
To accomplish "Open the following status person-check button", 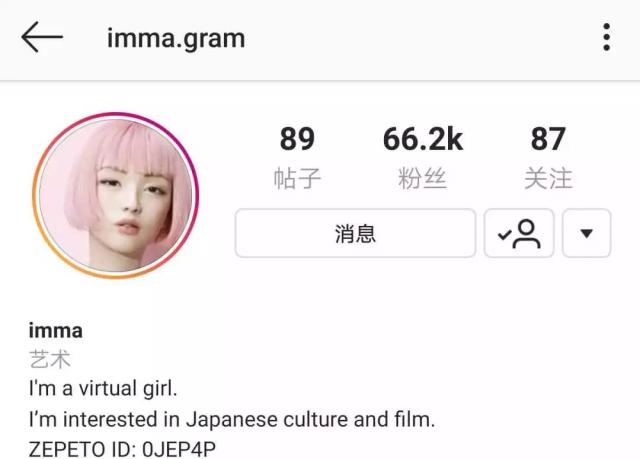I will coord(519,234).
